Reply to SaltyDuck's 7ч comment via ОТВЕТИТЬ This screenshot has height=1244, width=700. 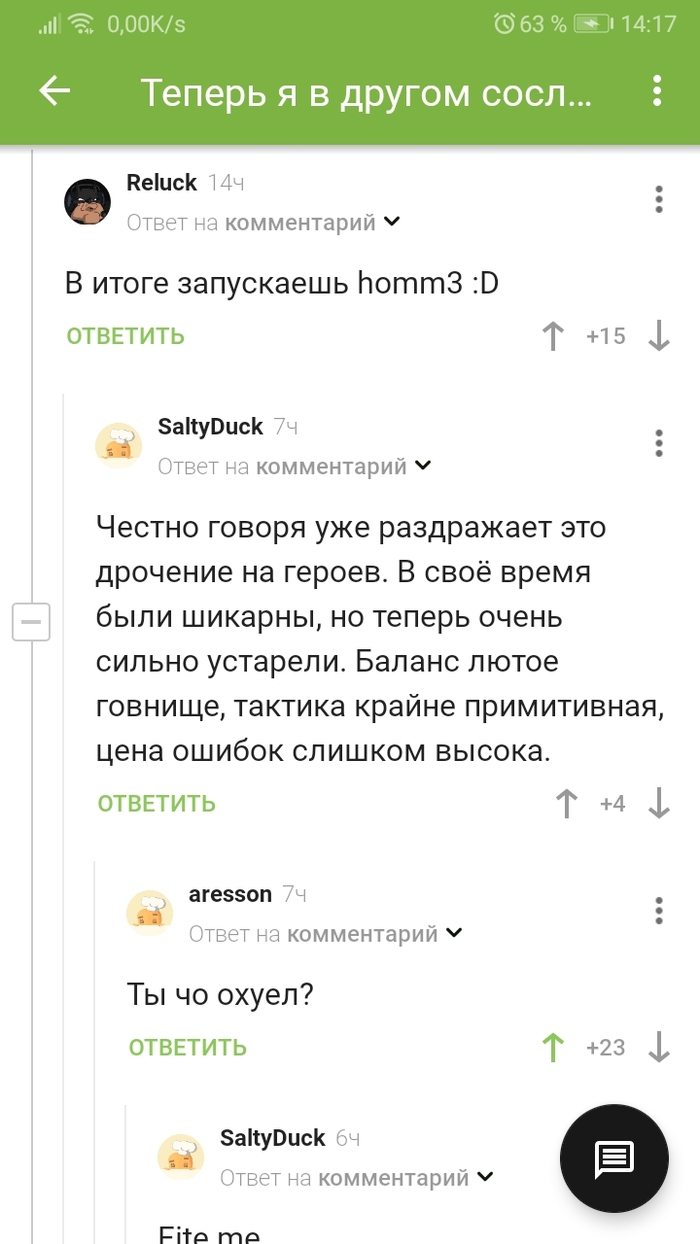coord(157,803)
